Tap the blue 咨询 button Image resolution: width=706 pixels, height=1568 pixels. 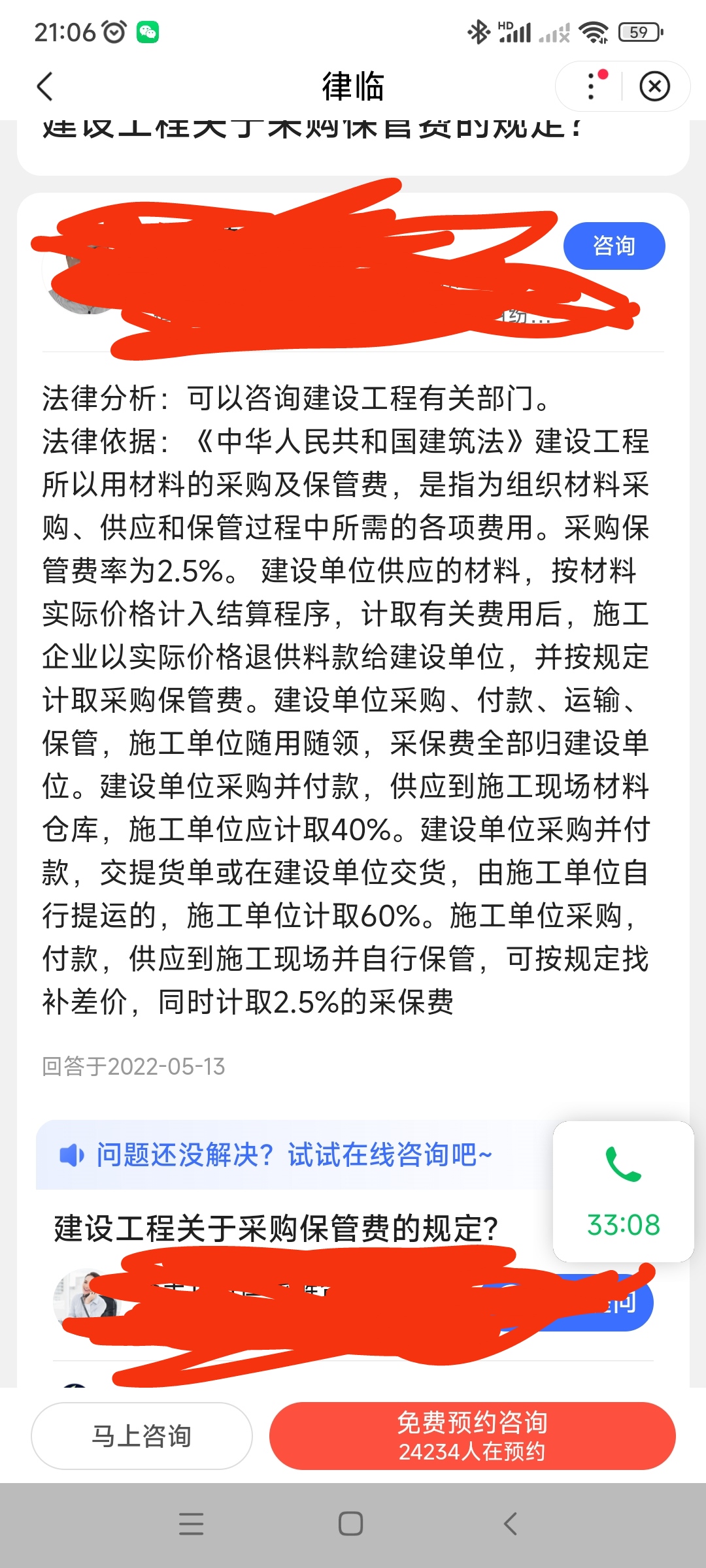pos(614,246)
